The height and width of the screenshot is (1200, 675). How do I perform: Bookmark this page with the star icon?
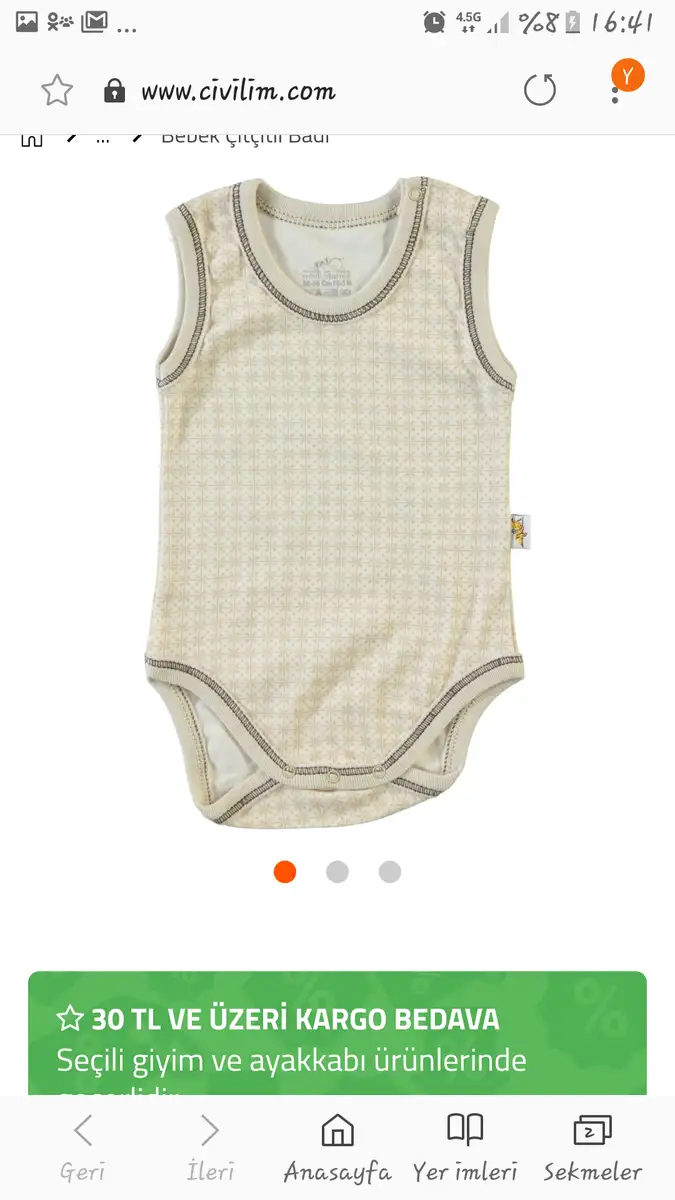click(x=57, y=91)
